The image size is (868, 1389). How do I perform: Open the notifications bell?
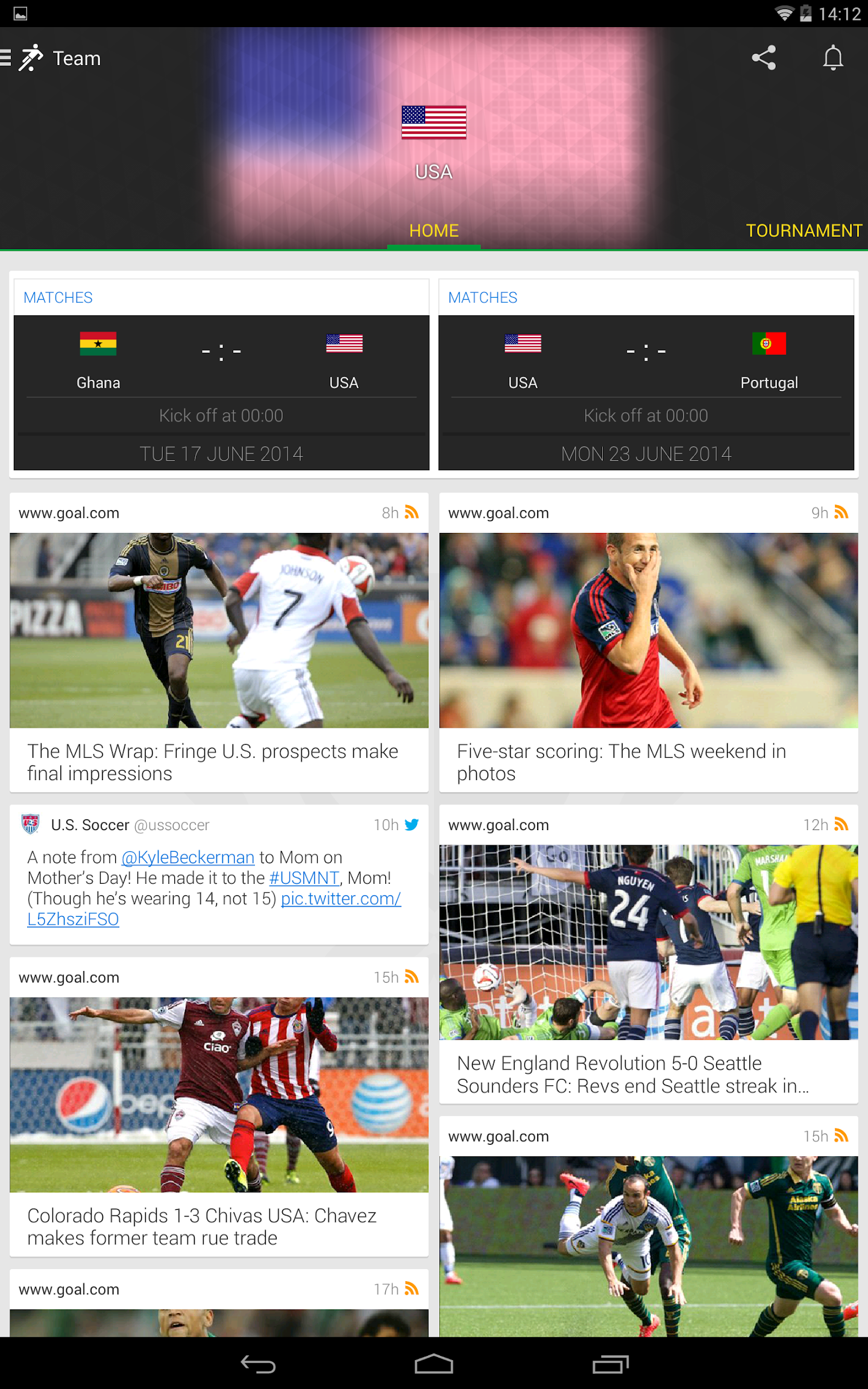tap(833, 58)
